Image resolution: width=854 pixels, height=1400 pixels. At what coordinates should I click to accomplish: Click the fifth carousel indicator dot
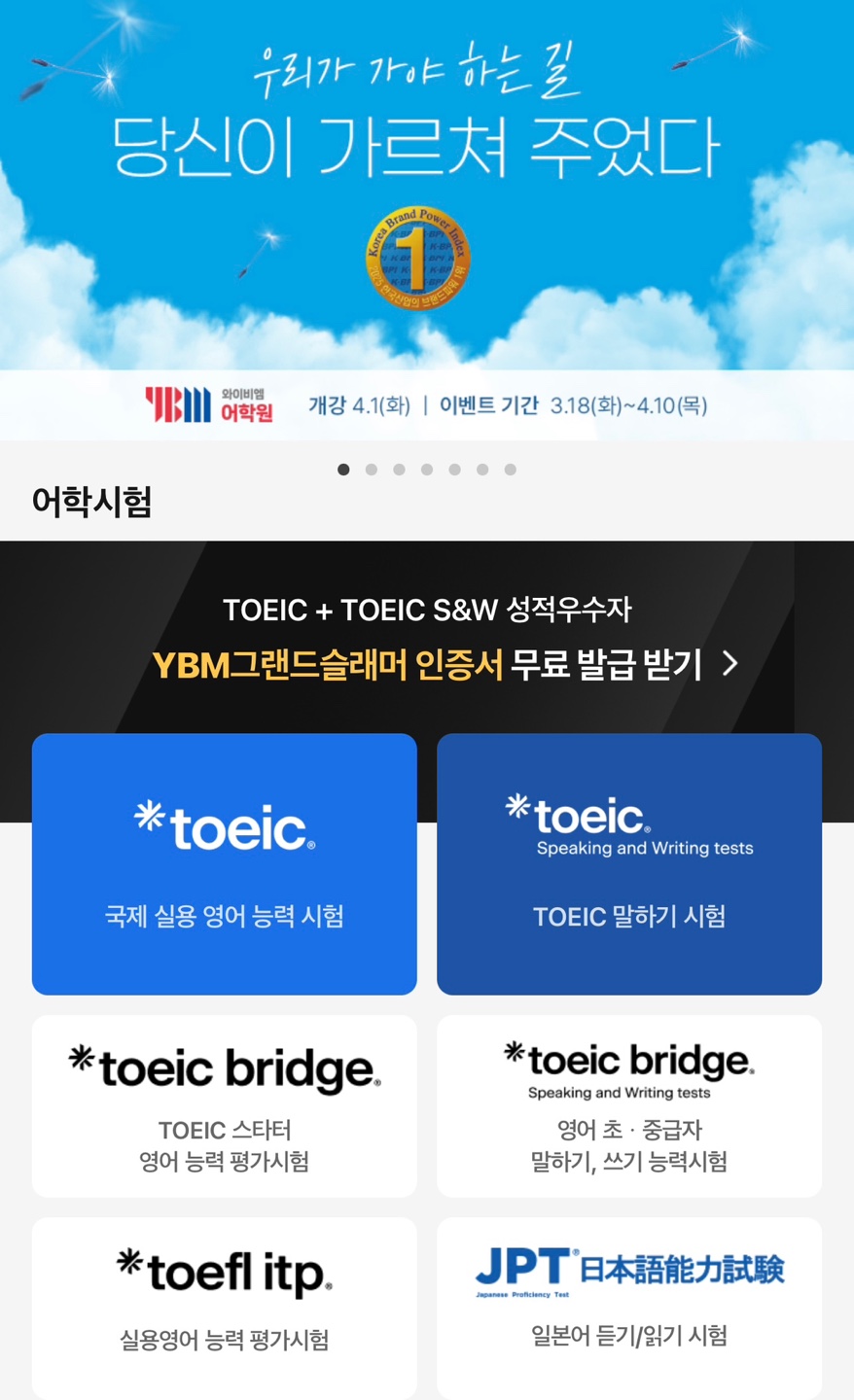pyautogui.click(x=454, y=470)
